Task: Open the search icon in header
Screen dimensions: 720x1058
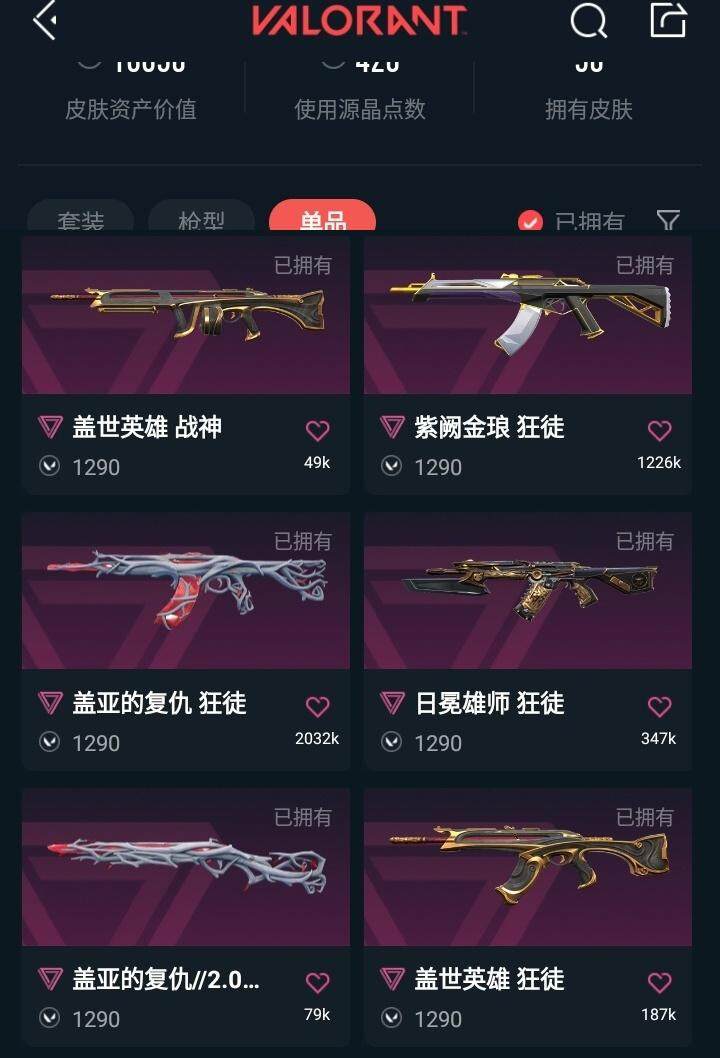Action: pyautogui.click(x=588, y=20)
